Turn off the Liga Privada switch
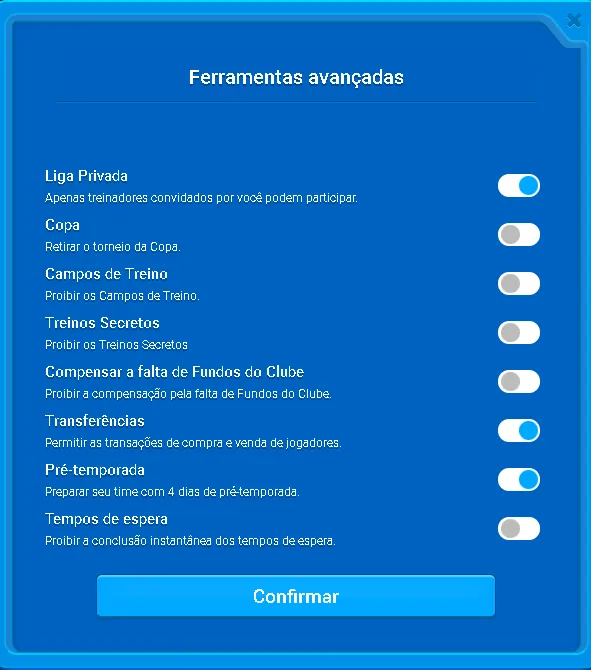Screen dimensions: 591x670 click(519, 185)
